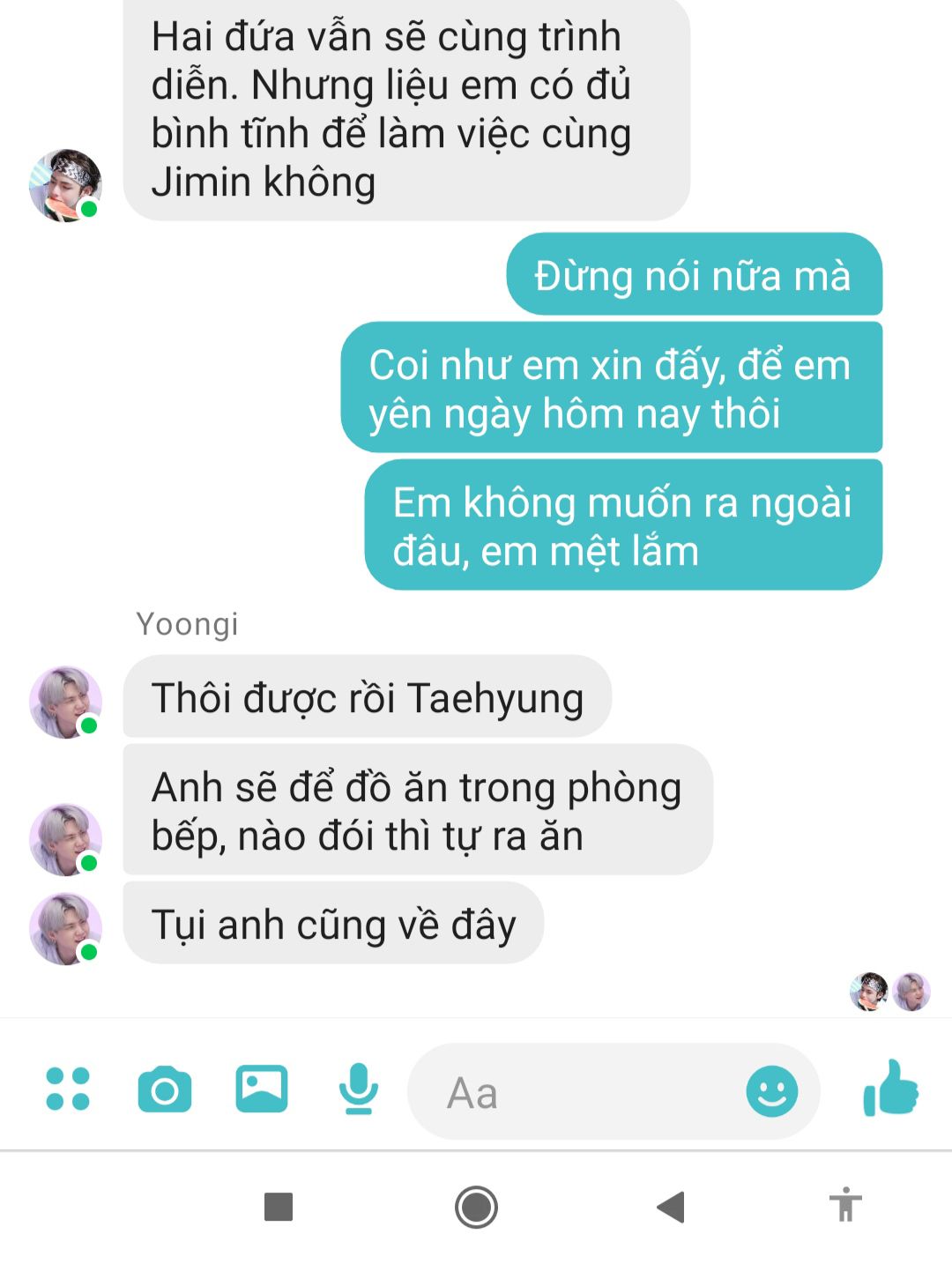
Task: Record a voice message with the microphone
Action: click(x=358, y=1089)
